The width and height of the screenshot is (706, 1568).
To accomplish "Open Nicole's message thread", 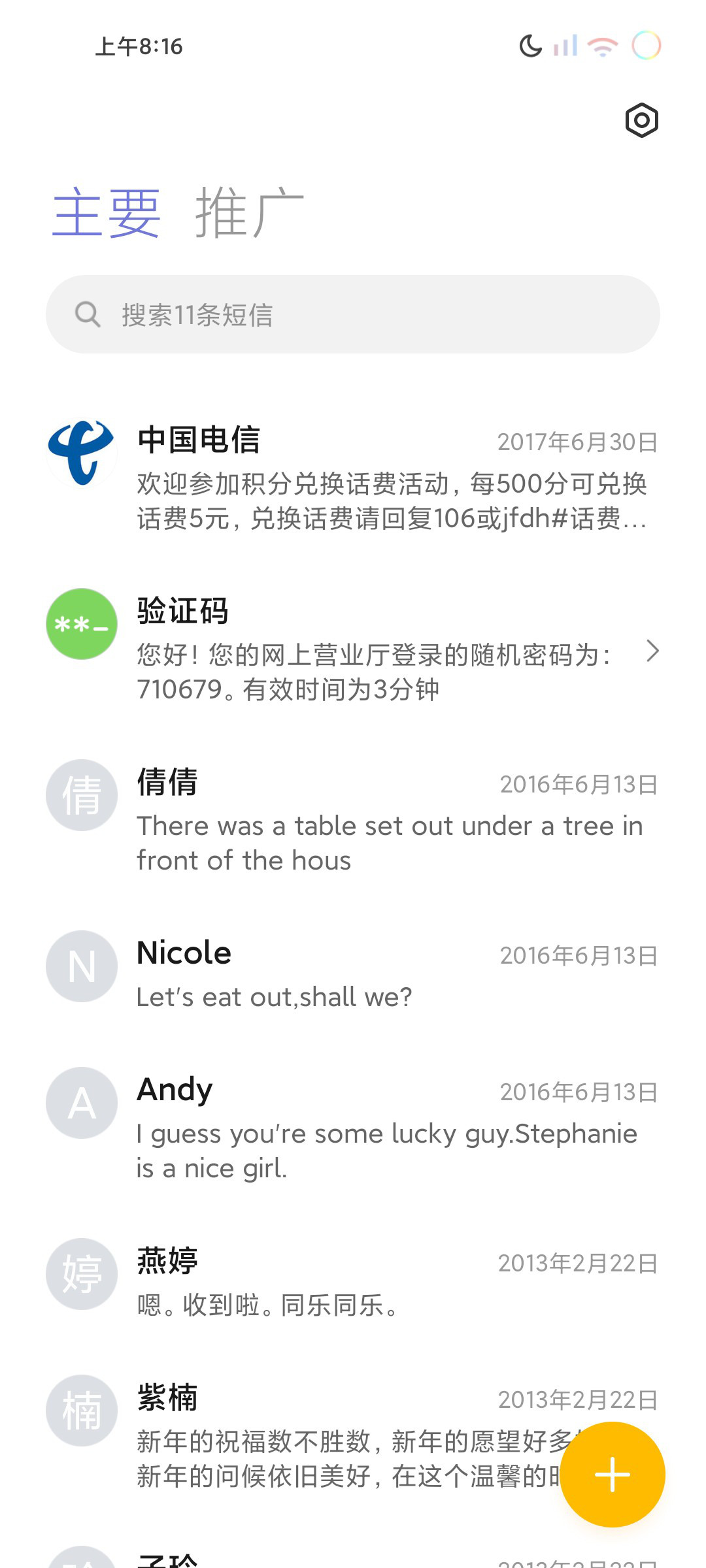I will [353, 973].
